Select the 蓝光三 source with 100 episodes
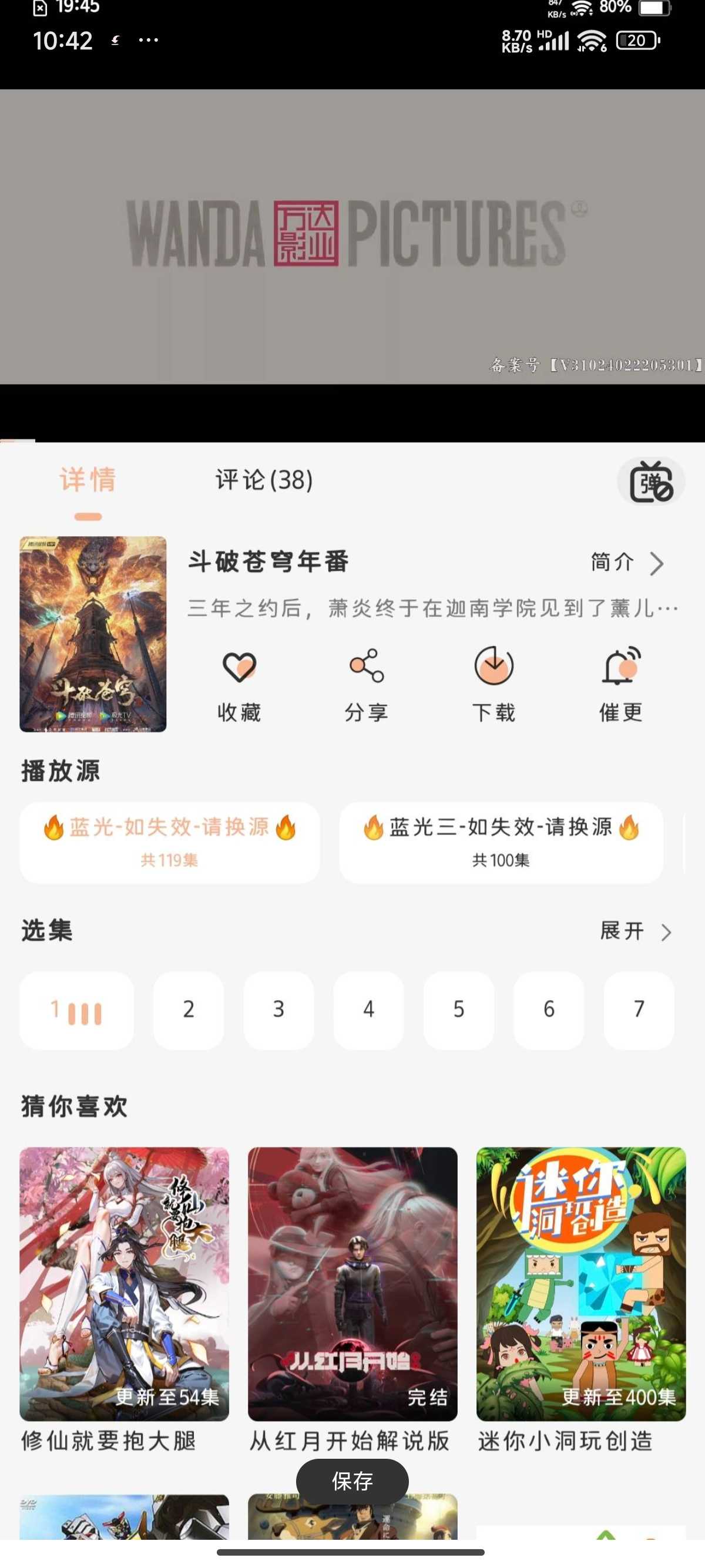Image resolution: width=705 pixels, height=1568 pixels. pos(501,843)
